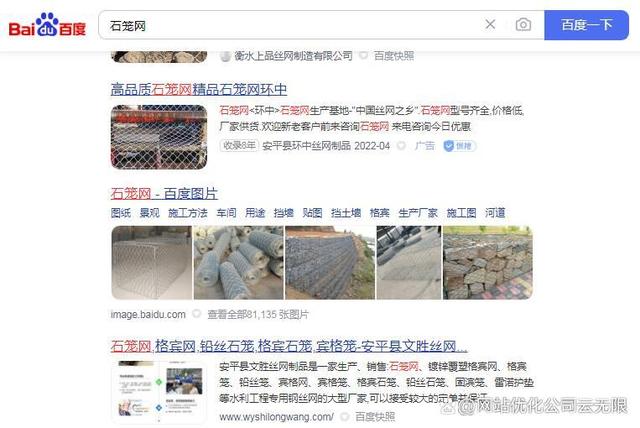This screenshot has height=428, width=640.
Task: Open the 安平县文胜丝网 search result
Action: (289, 346)
